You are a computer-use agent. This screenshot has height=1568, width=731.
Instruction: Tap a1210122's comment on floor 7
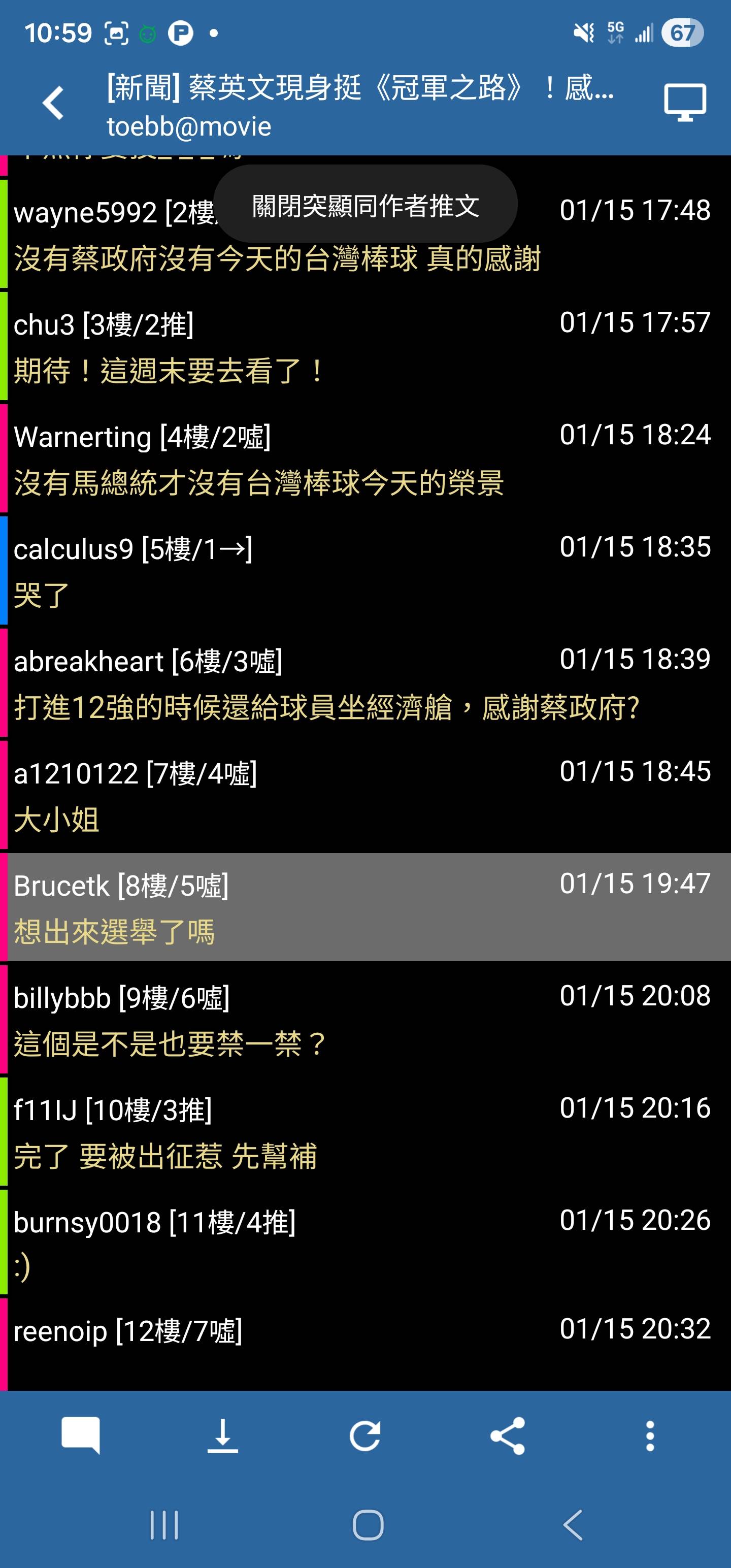click(365, 796)
